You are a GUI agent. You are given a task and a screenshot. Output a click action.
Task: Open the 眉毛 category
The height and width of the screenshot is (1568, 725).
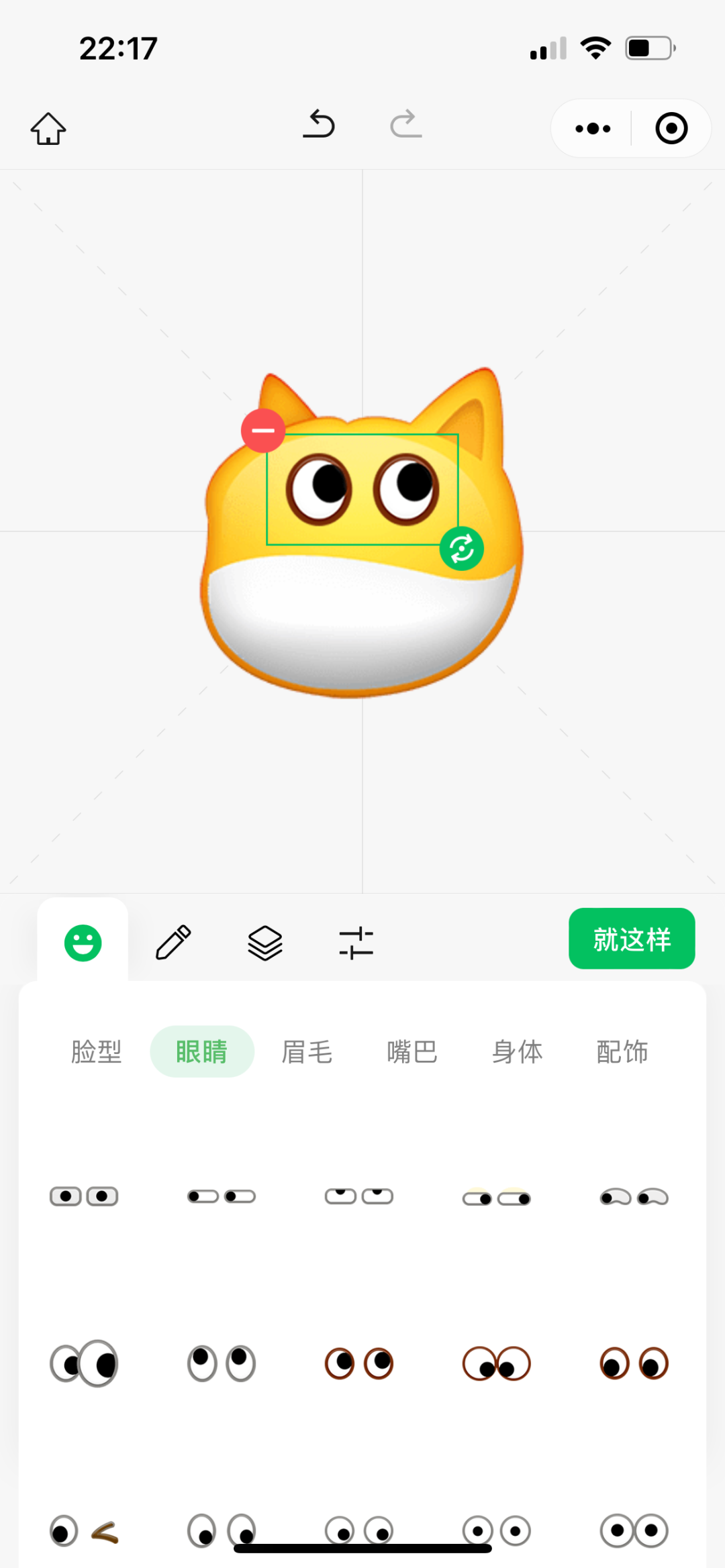(307, 1052)
